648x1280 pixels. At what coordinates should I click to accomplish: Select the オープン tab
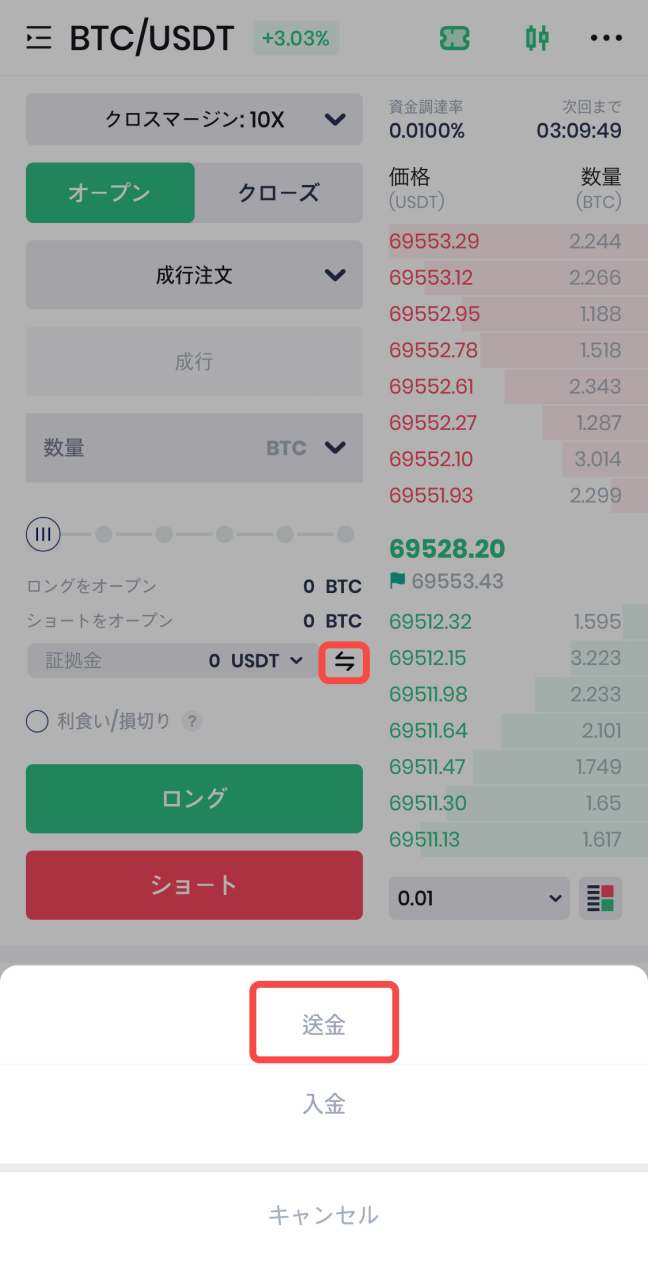point(110,193)
